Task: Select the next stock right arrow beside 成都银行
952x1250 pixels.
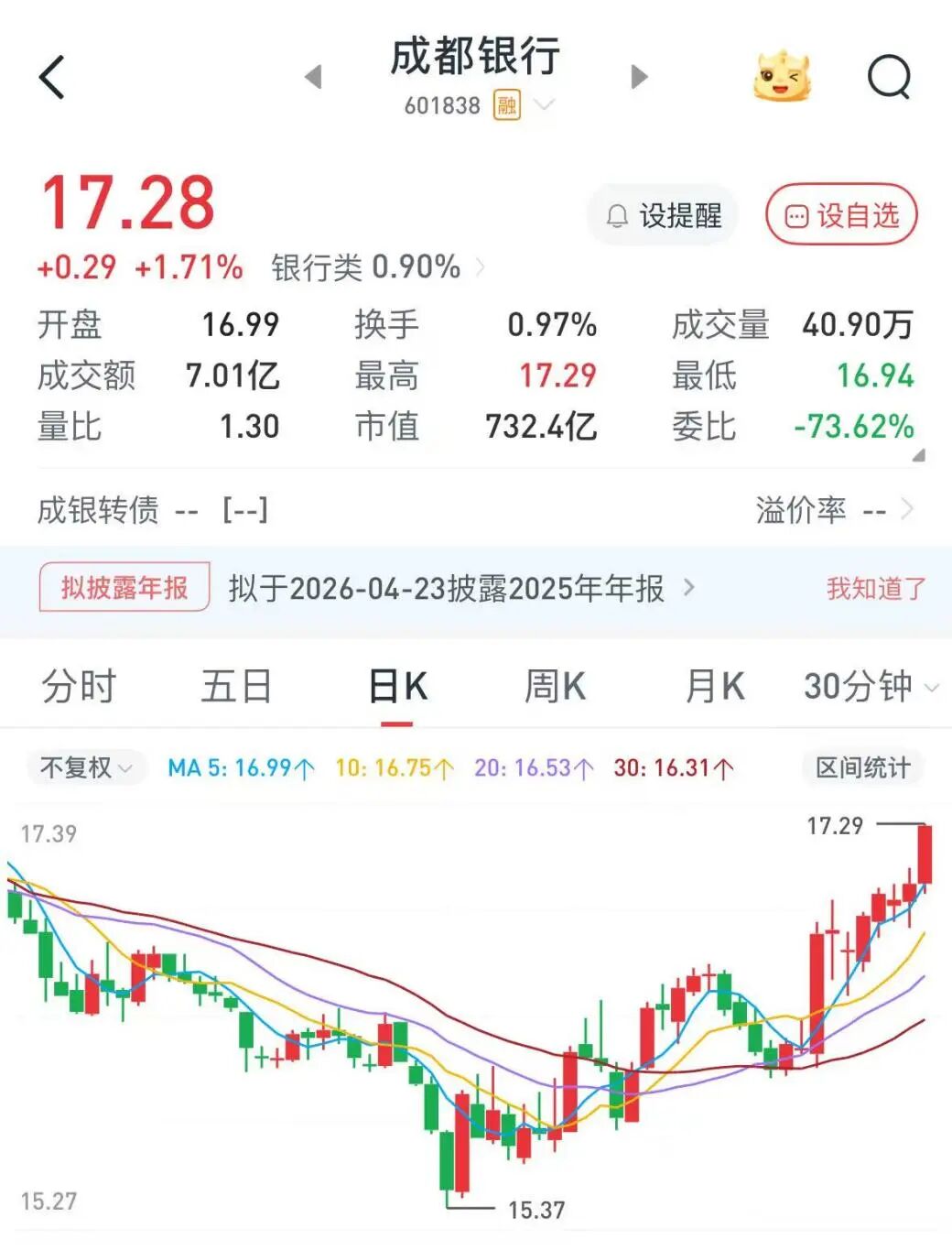Action: [638, 77]
